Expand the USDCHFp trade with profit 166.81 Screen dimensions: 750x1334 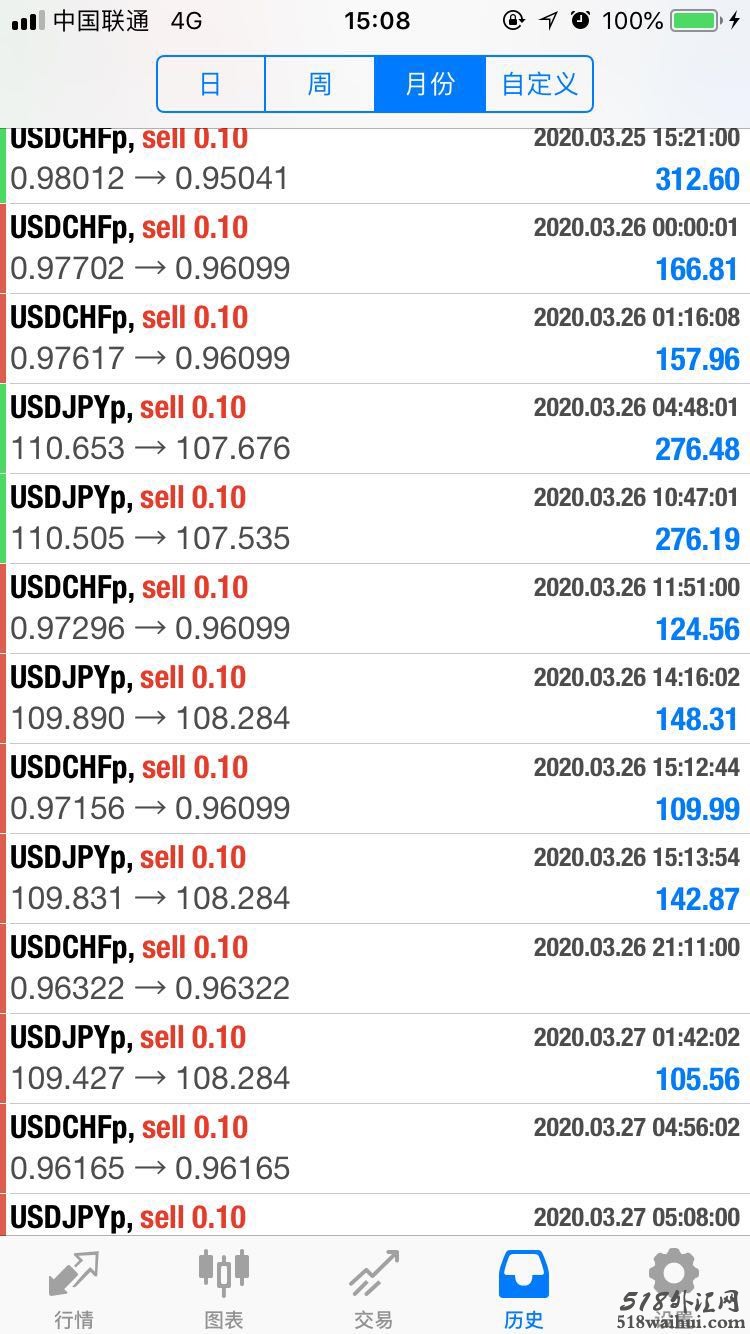coord(375,249)
